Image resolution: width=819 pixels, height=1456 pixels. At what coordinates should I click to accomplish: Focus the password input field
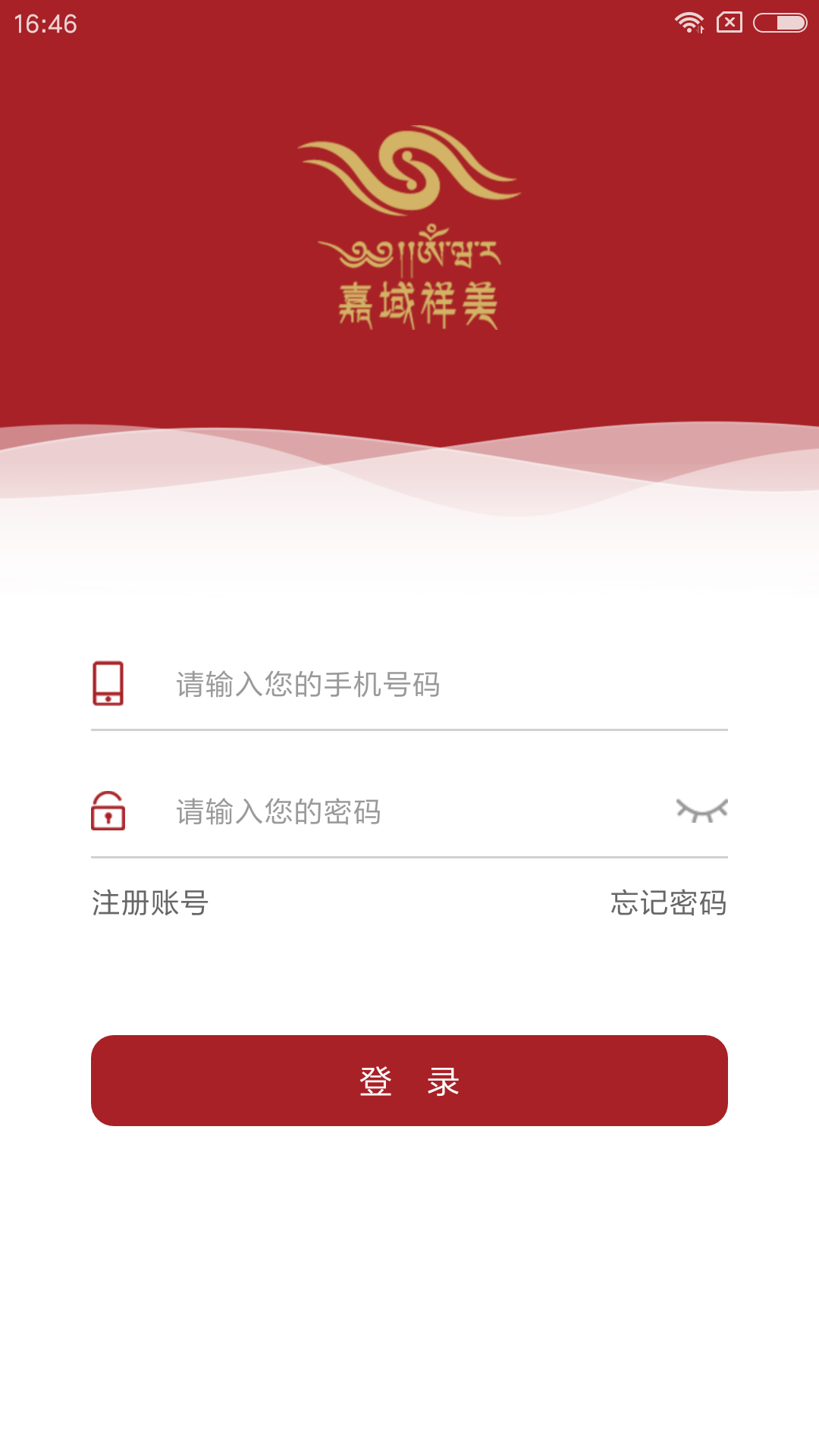click(x=409, y=811)
